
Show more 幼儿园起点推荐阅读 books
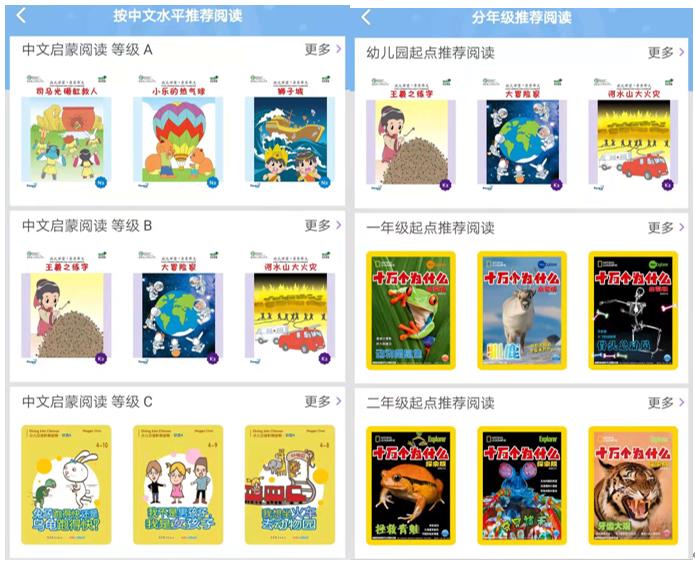click(666, 52)
